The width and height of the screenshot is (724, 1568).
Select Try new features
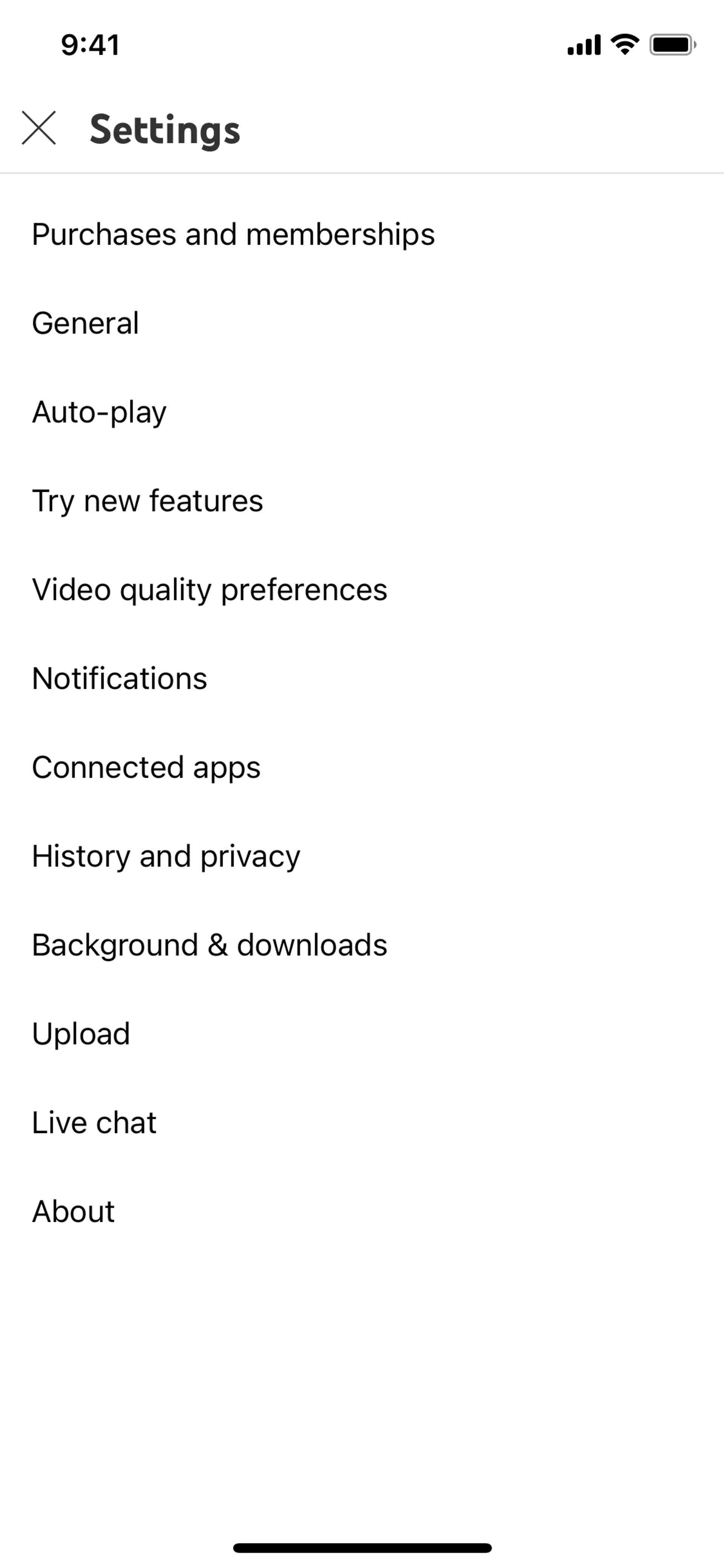pyautogui.click(x=147, y=501)
